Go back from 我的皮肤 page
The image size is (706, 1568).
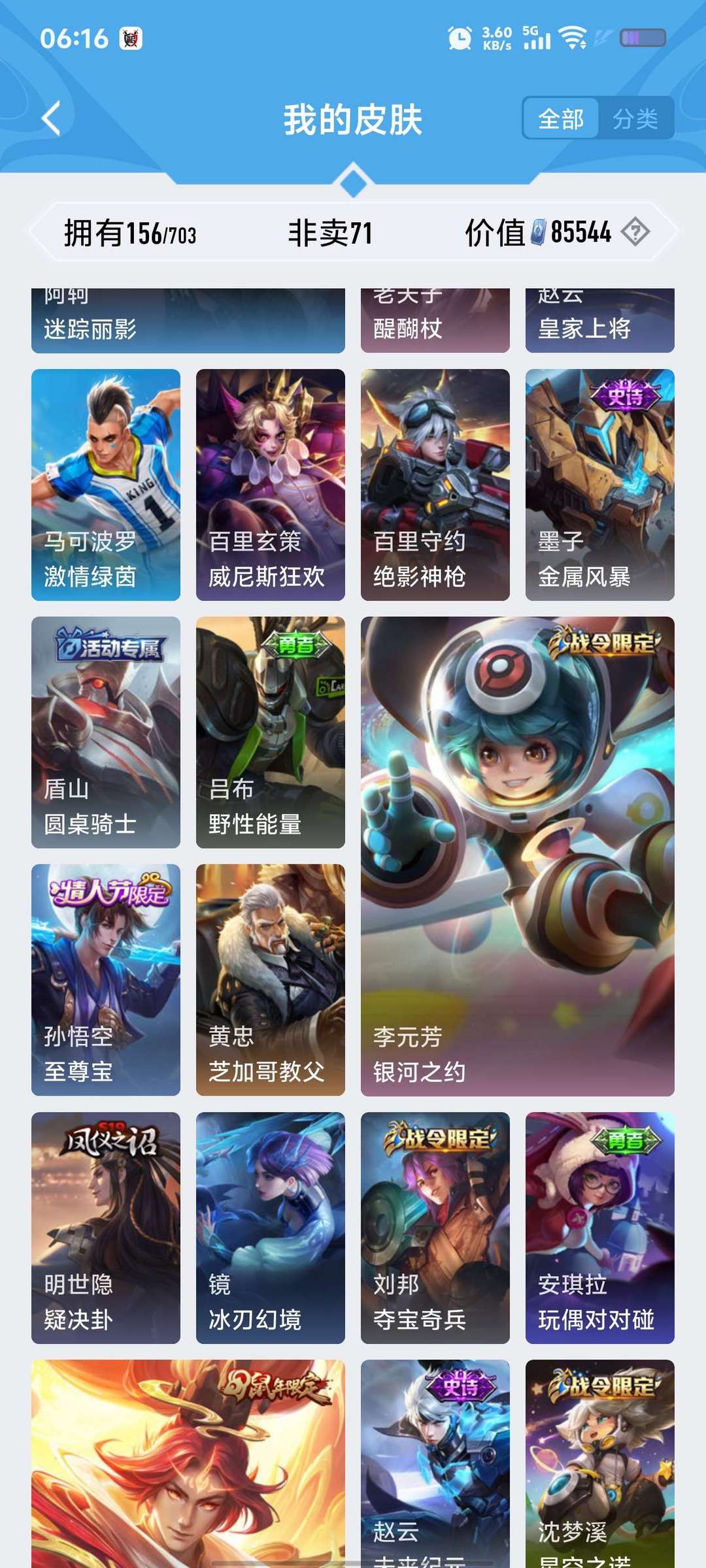click(x=51, y=118)
